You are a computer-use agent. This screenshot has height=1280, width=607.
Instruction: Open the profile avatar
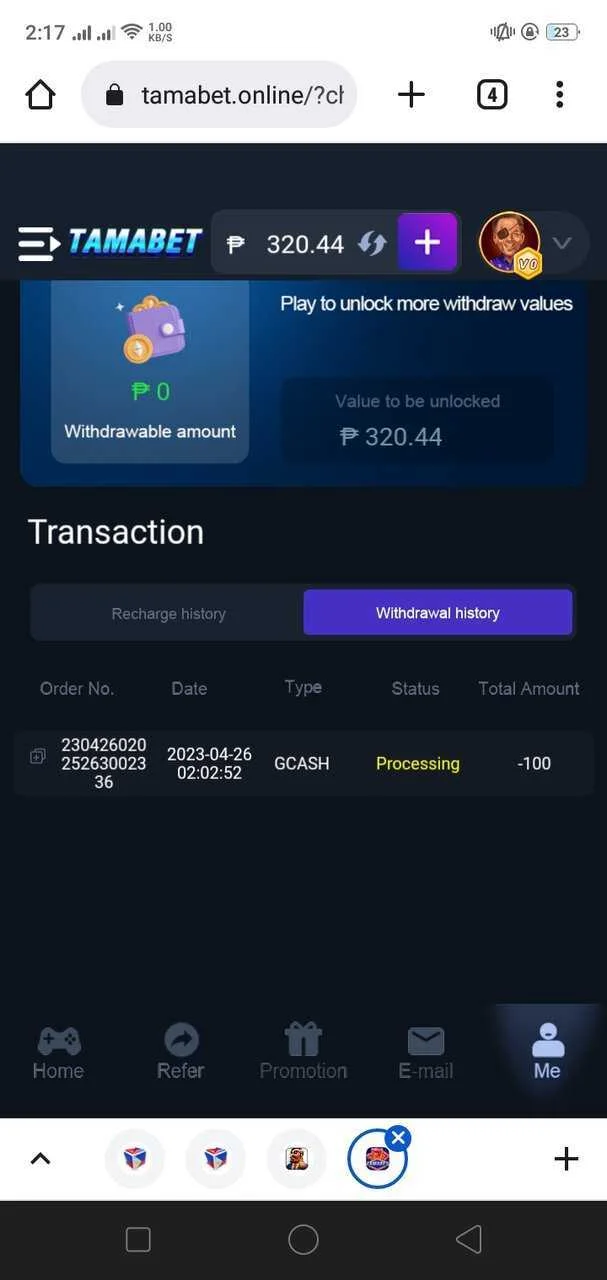510,242
